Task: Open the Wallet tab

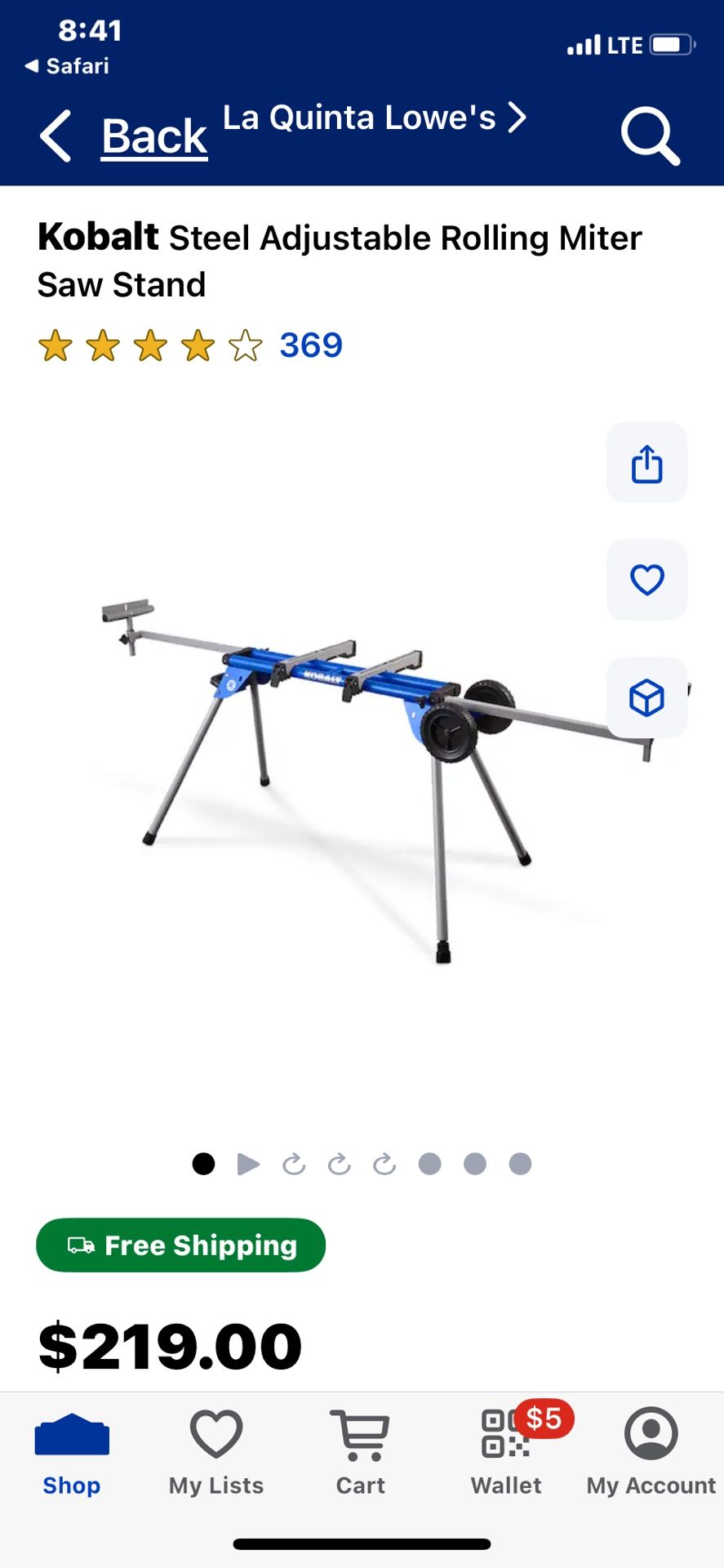Action: point(506,1455)
